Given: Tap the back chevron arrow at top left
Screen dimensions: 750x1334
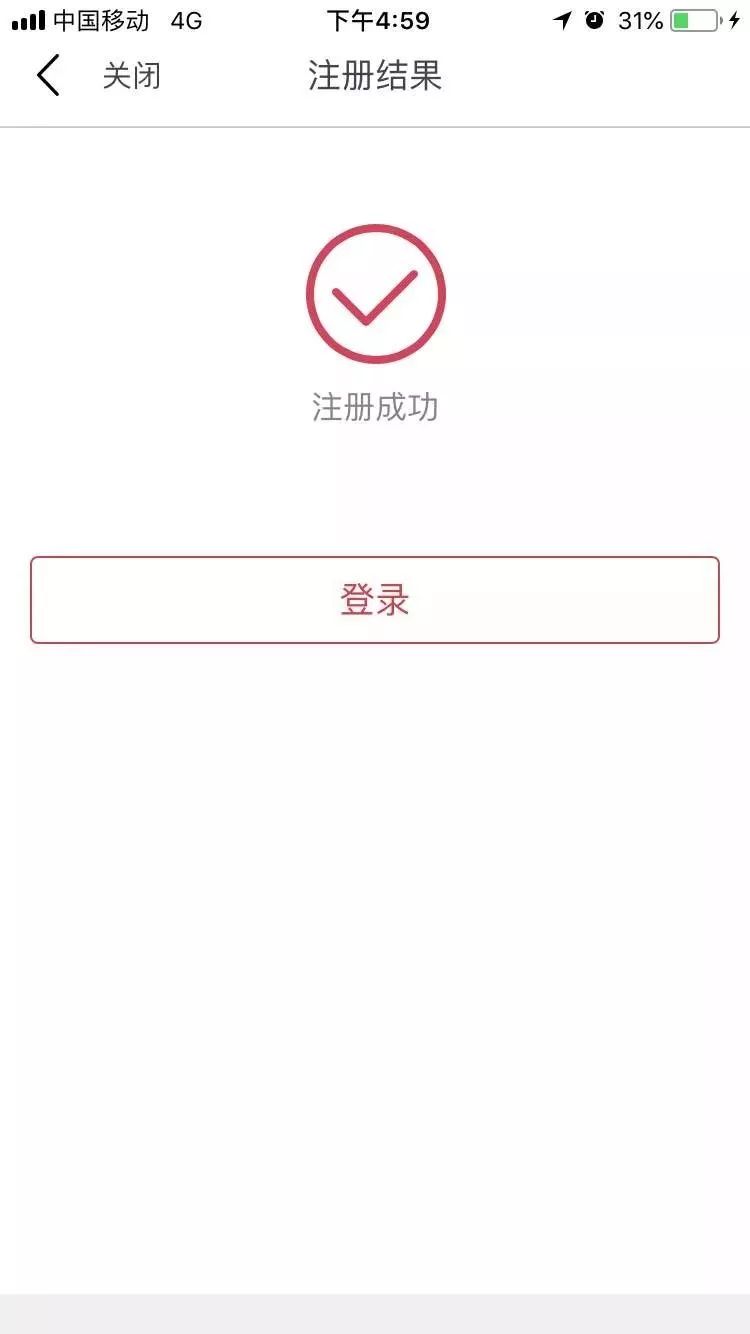Looking at the screenshot, I should pyautogui.click(x=47, y=75).
